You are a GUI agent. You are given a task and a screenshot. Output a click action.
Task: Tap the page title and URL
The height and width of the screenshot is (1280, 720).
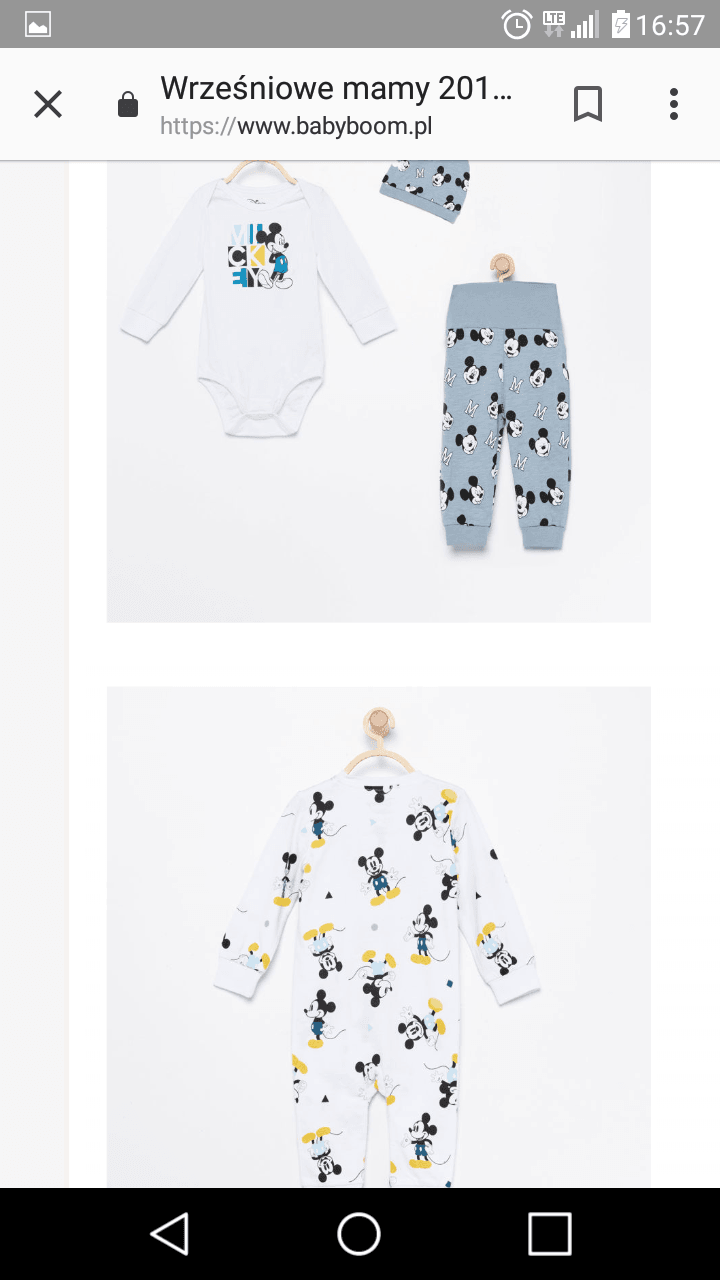tap(337, 104)
